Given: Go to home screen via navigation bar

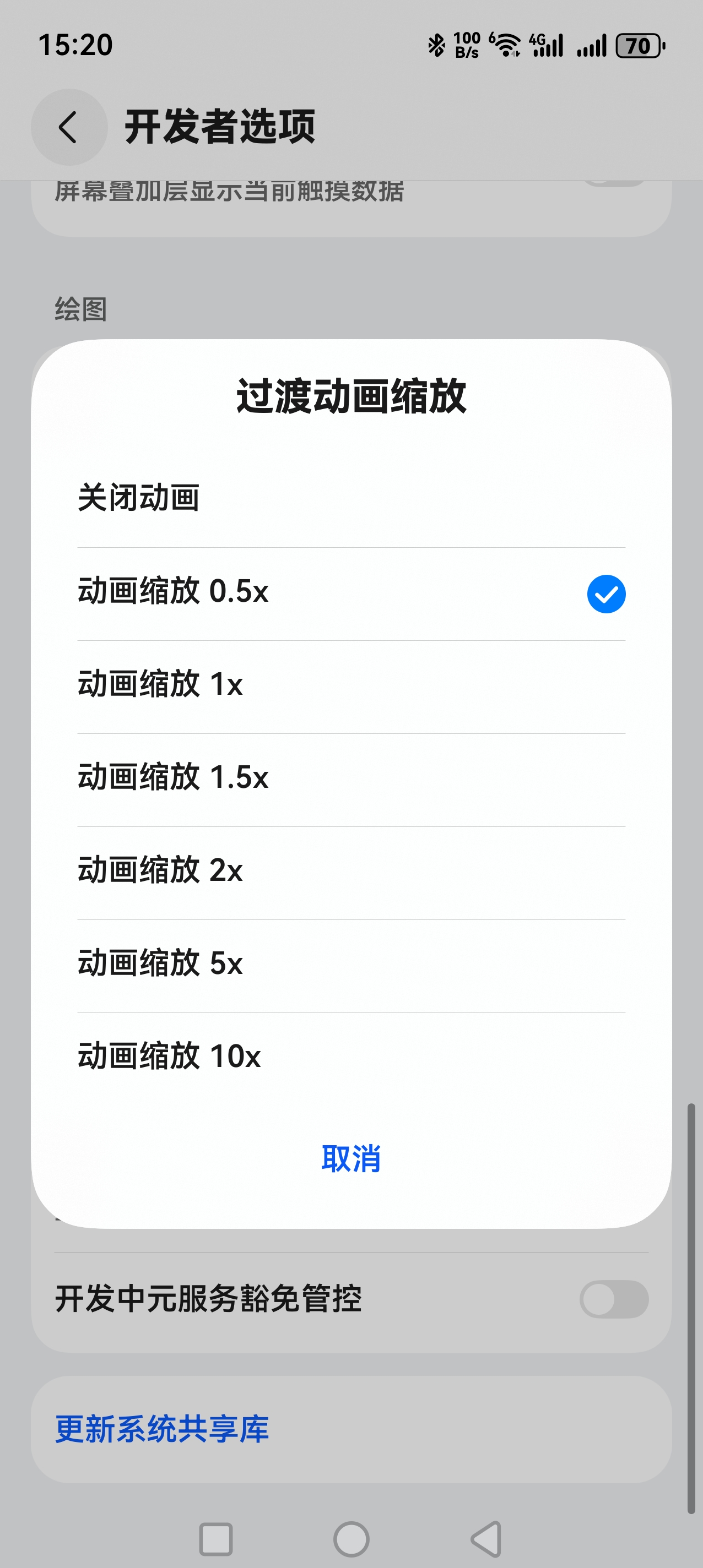Looking at the screenshot, I should 351,1539.
